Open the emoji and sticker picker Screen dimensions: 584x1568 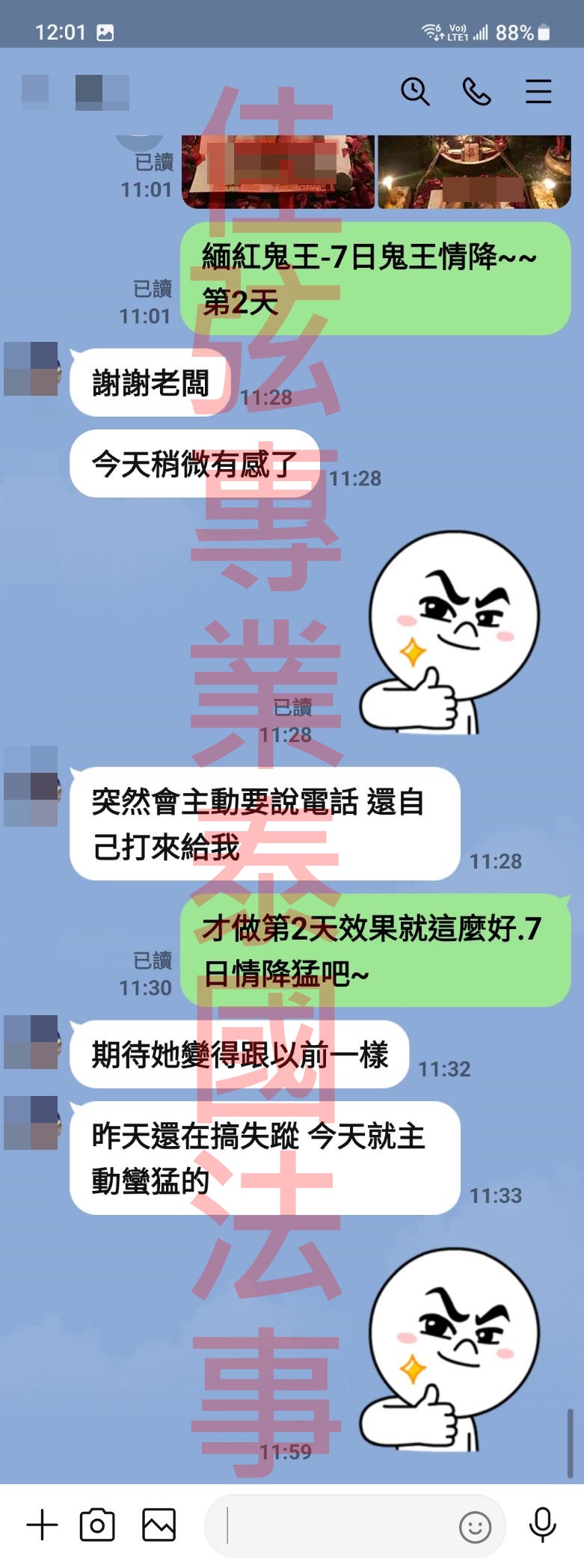(475, 1526)
